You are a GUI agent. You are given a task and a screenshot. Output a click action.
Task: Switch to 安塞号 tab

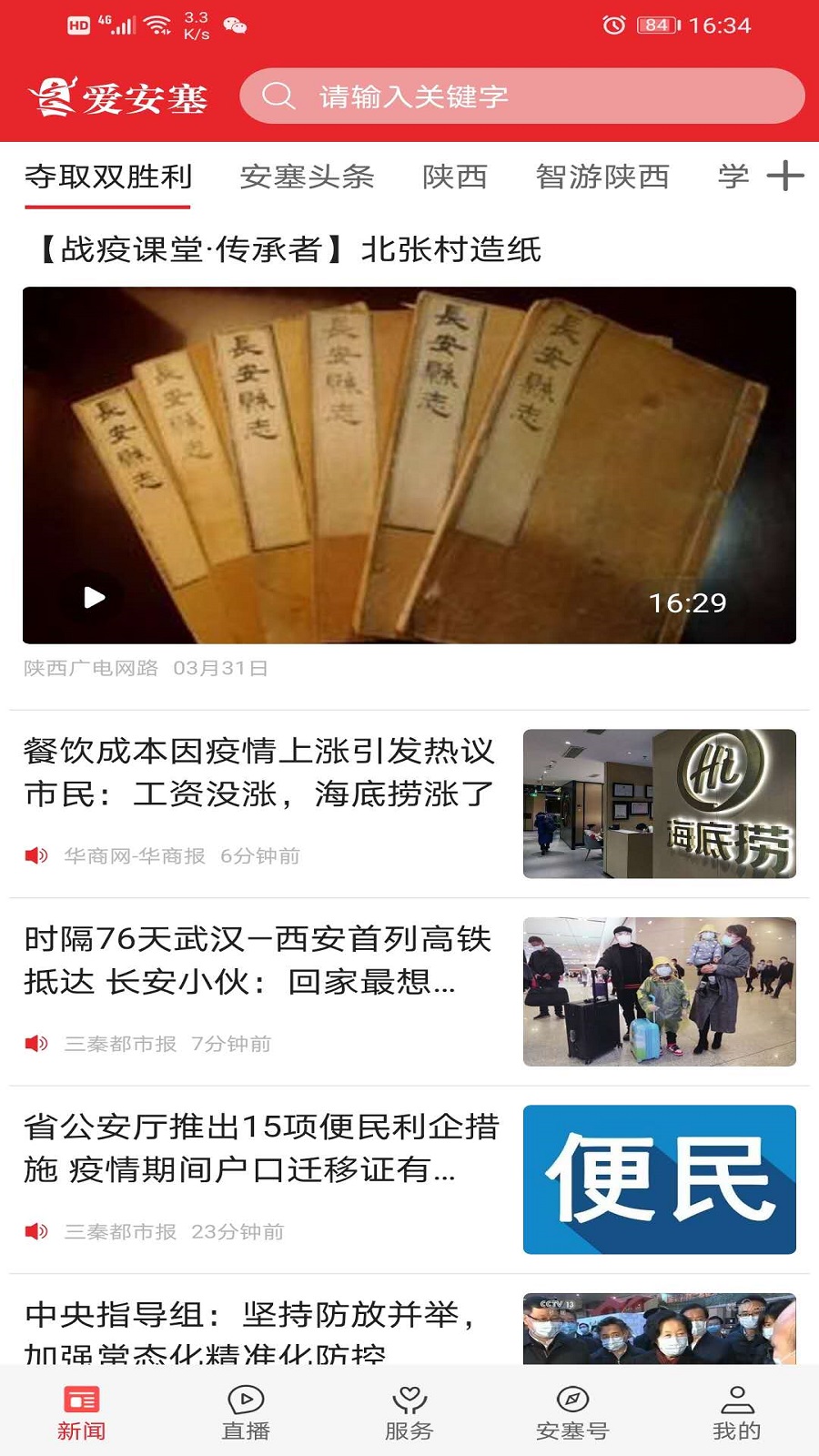[x=572, y=1412]
